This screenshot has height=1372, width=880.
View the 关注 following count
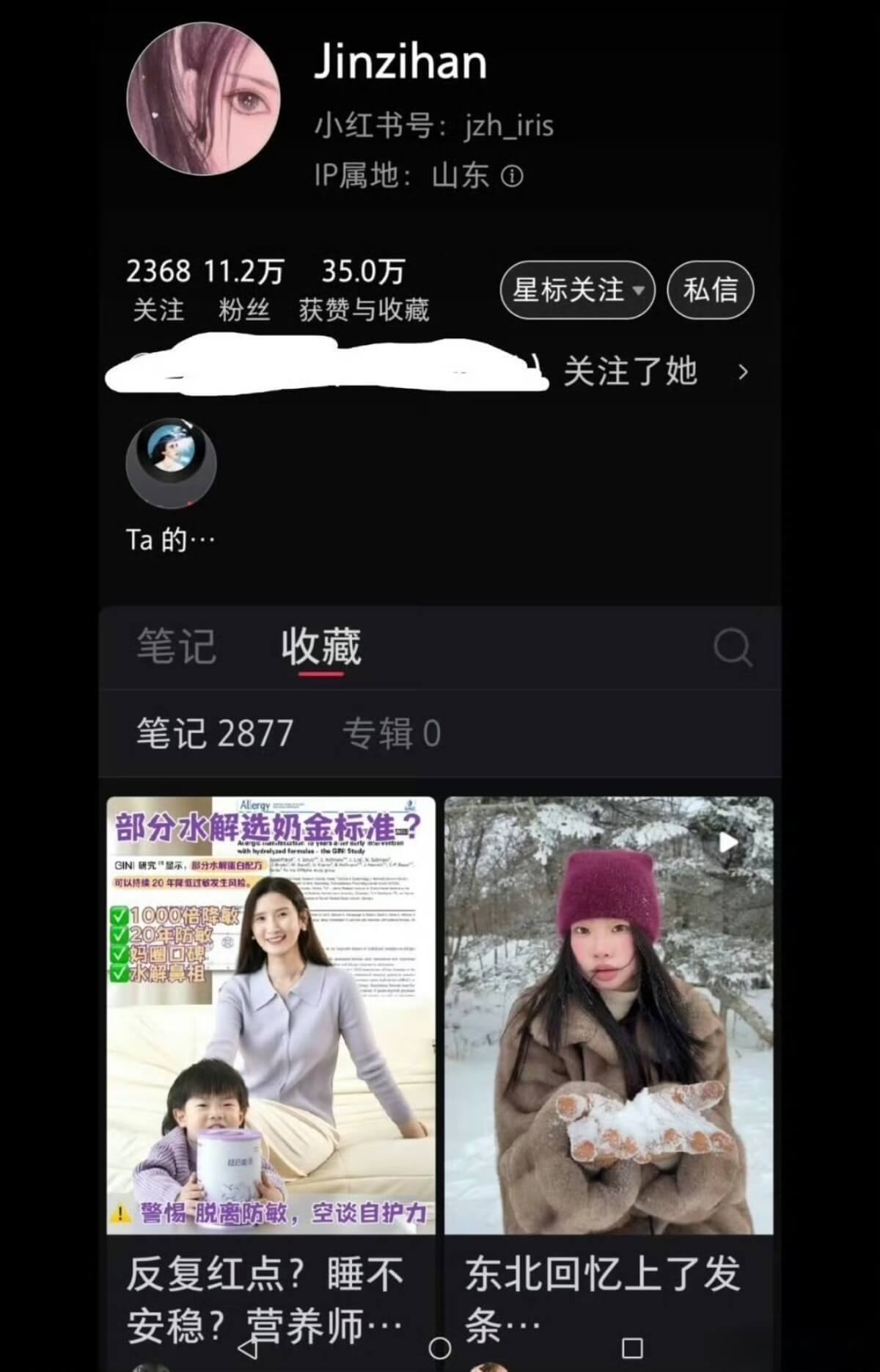pyautogui.click(x=158, y=289)
